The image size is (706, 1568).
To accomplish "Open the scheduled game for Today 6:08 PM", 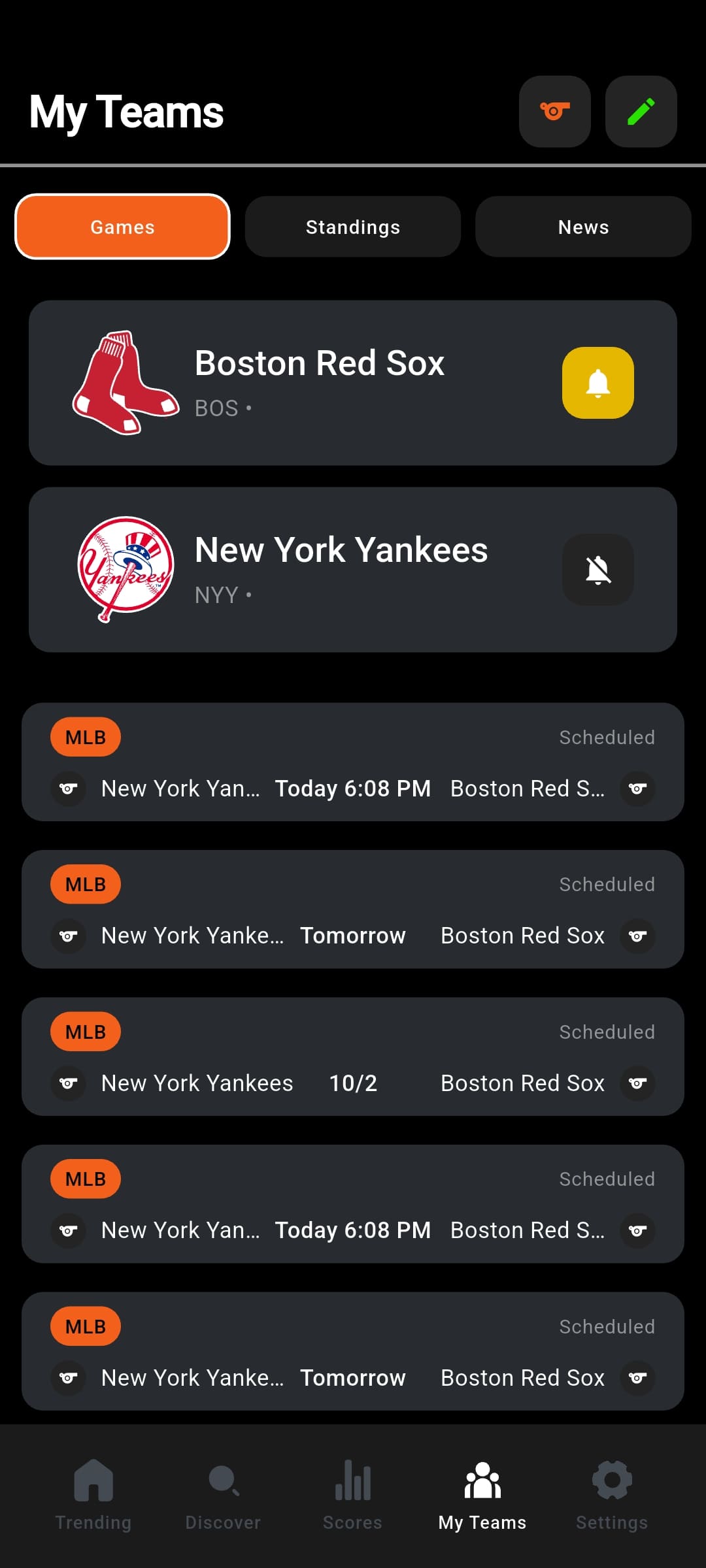I will click(x=353, y=763).
